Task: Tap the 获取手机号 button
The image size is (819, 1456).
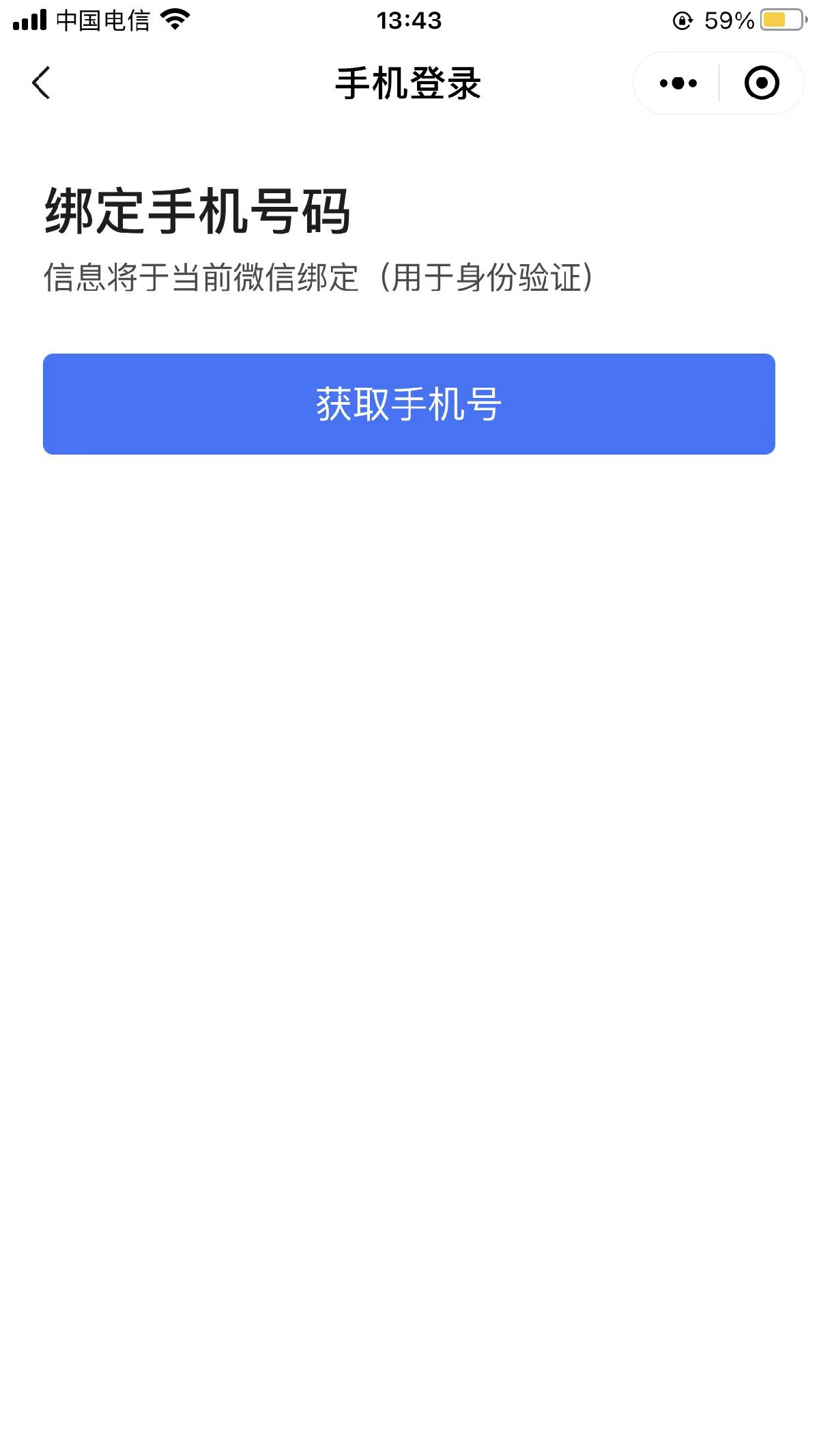Action: 409,404
